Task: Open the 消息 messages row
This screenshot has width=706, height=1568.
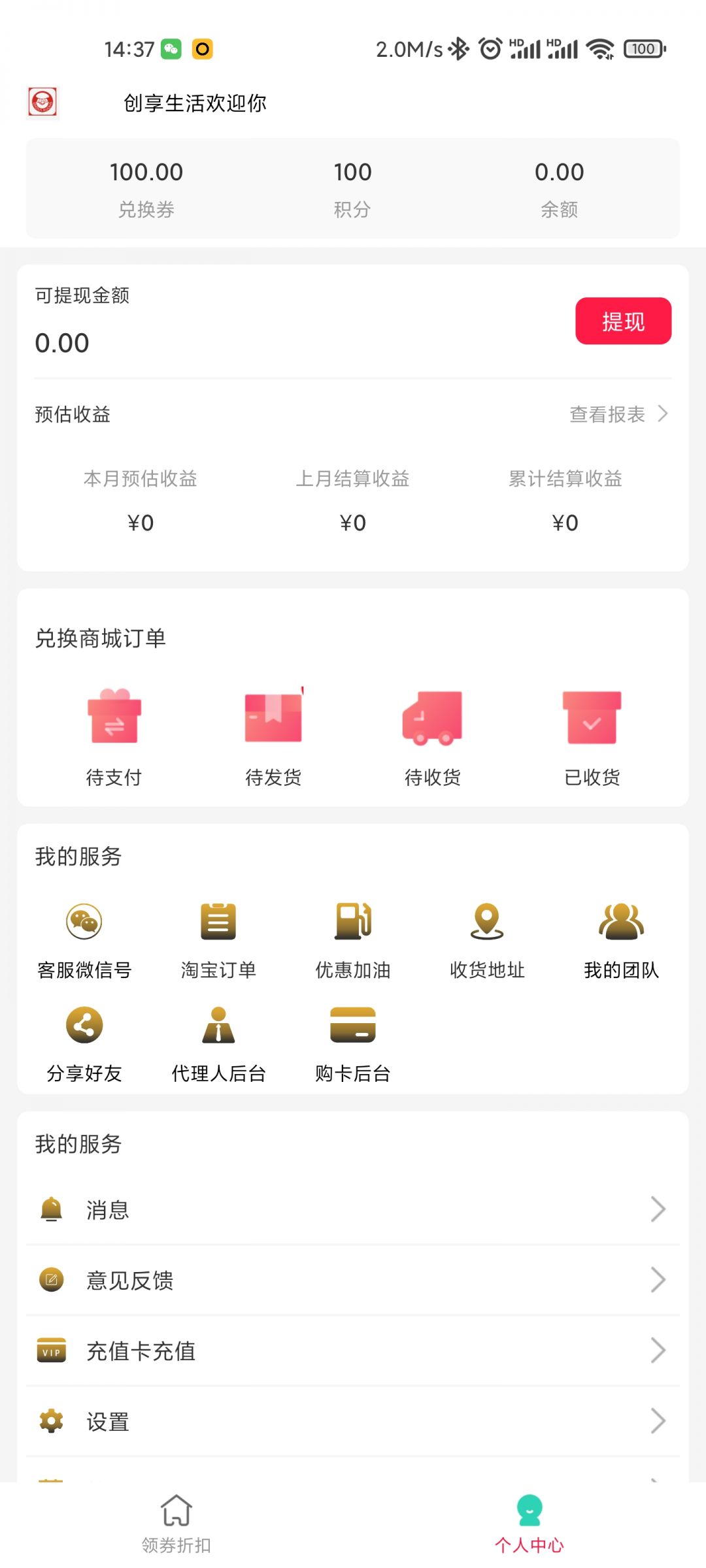Action: point(353,1210)
